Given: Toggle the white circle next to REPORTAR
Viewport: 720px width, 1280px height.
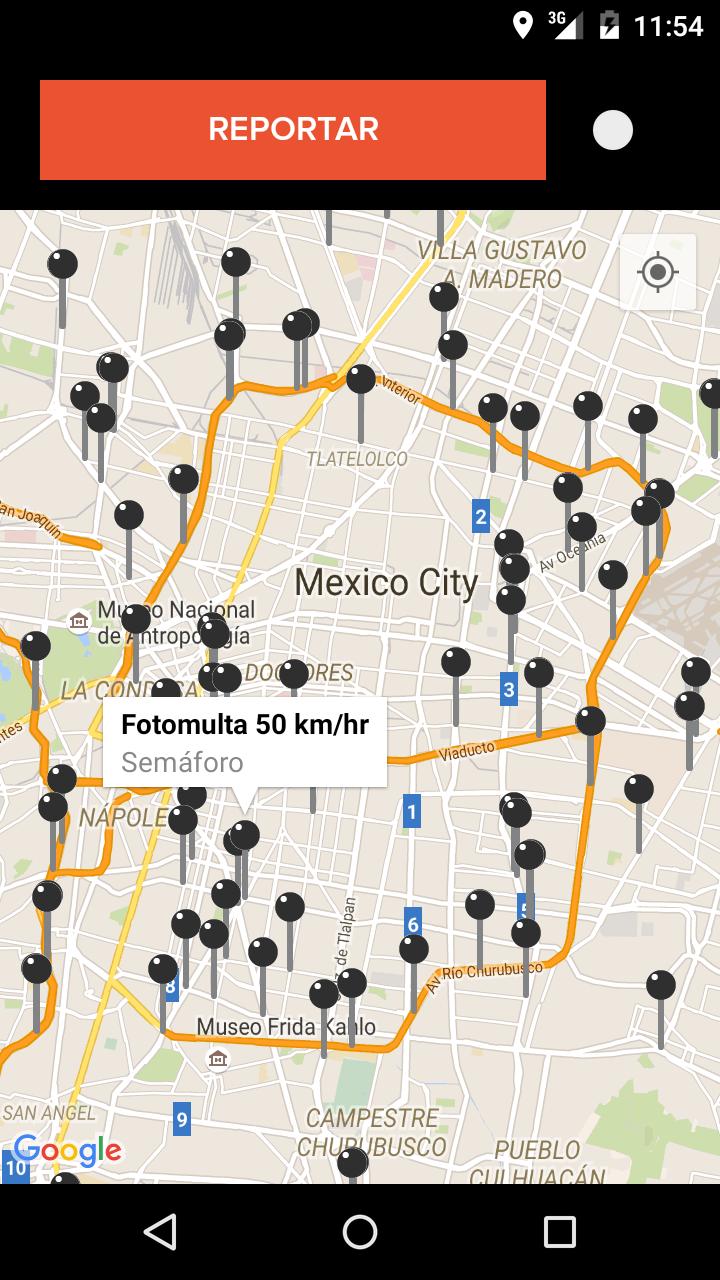Looking at the screenshot, I should [612, 128].
